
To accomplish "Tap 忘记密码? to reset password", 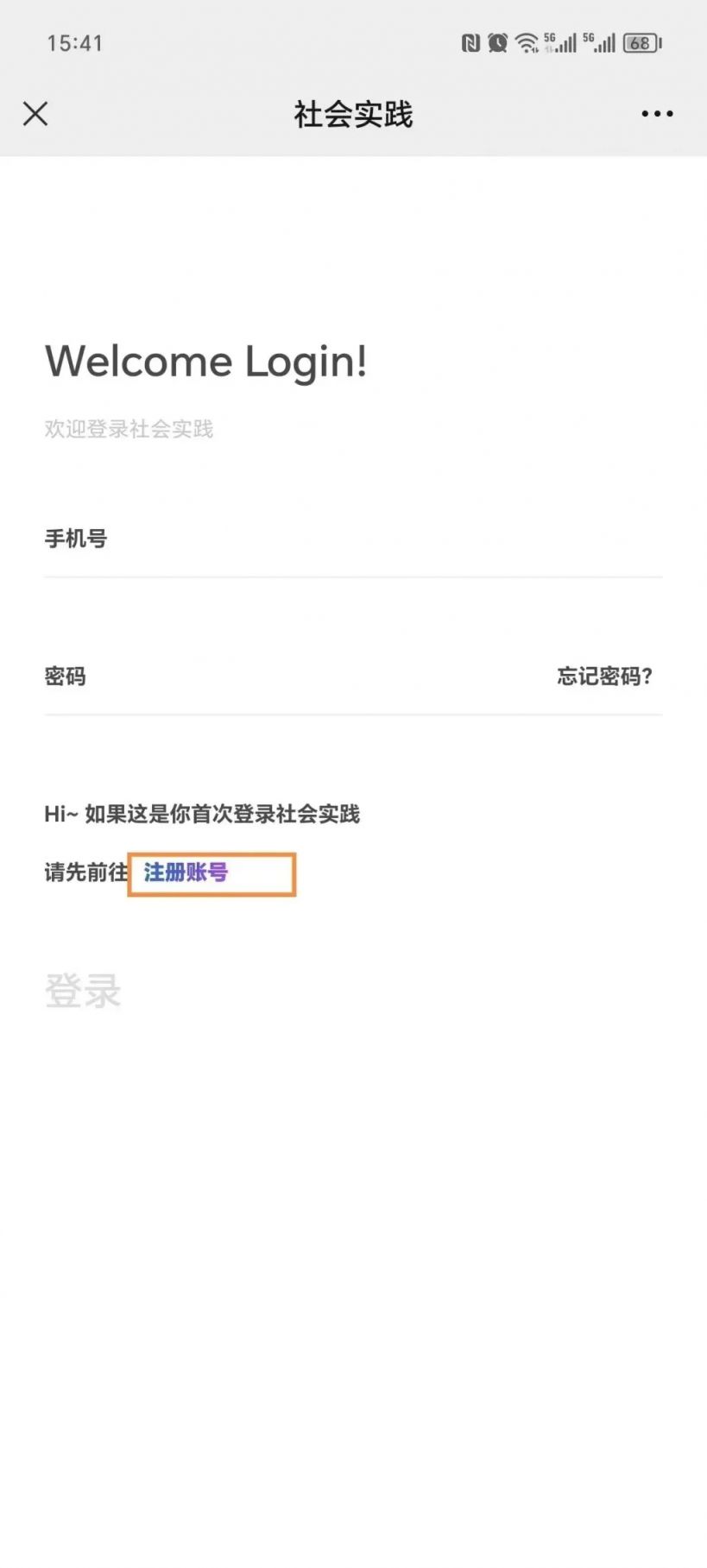I will [x=604, y=677].
